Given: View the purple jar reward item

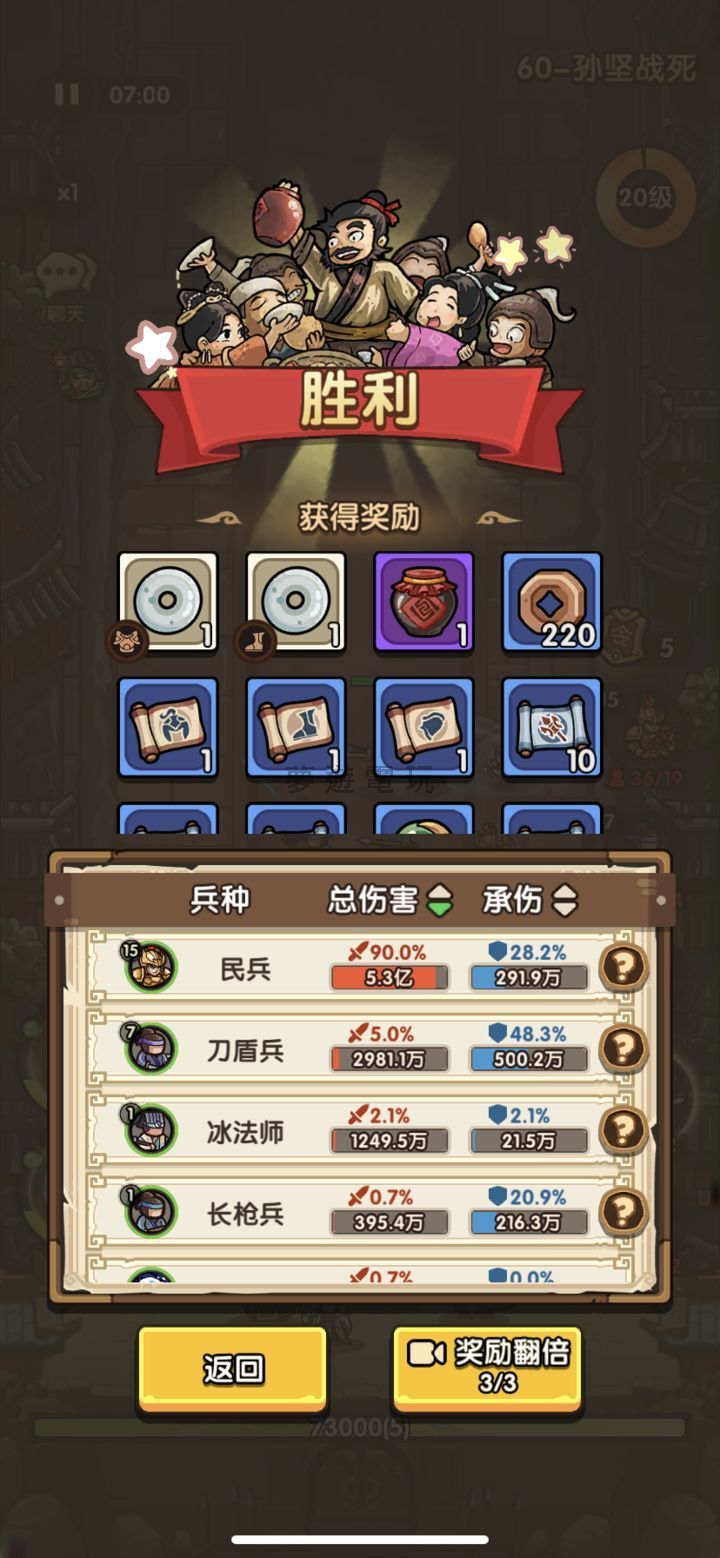Looking at the screenshot, I should tap(424, 602).
